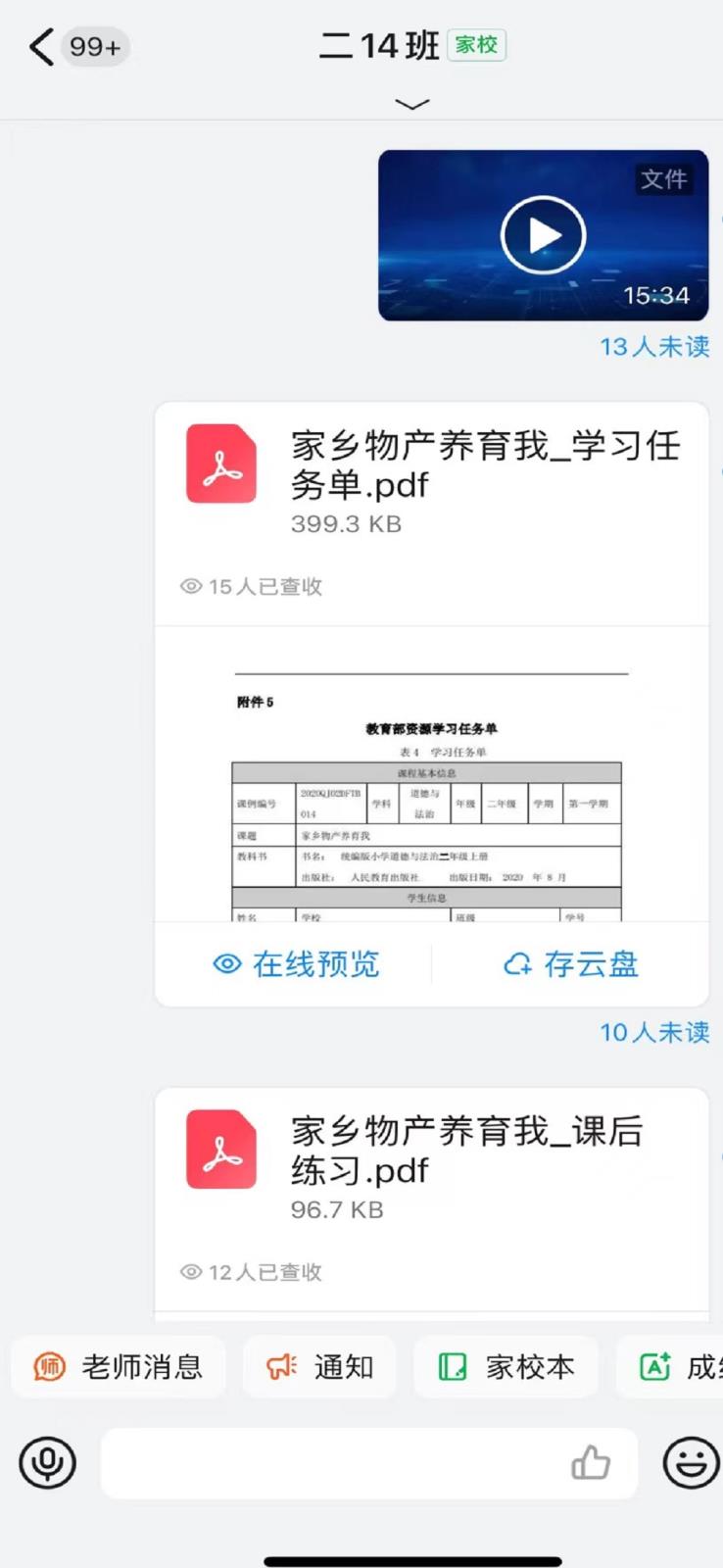Tap 在线预览 to preview online
The width and height of the screenshot is (723, 1568).
coord(296,964)
